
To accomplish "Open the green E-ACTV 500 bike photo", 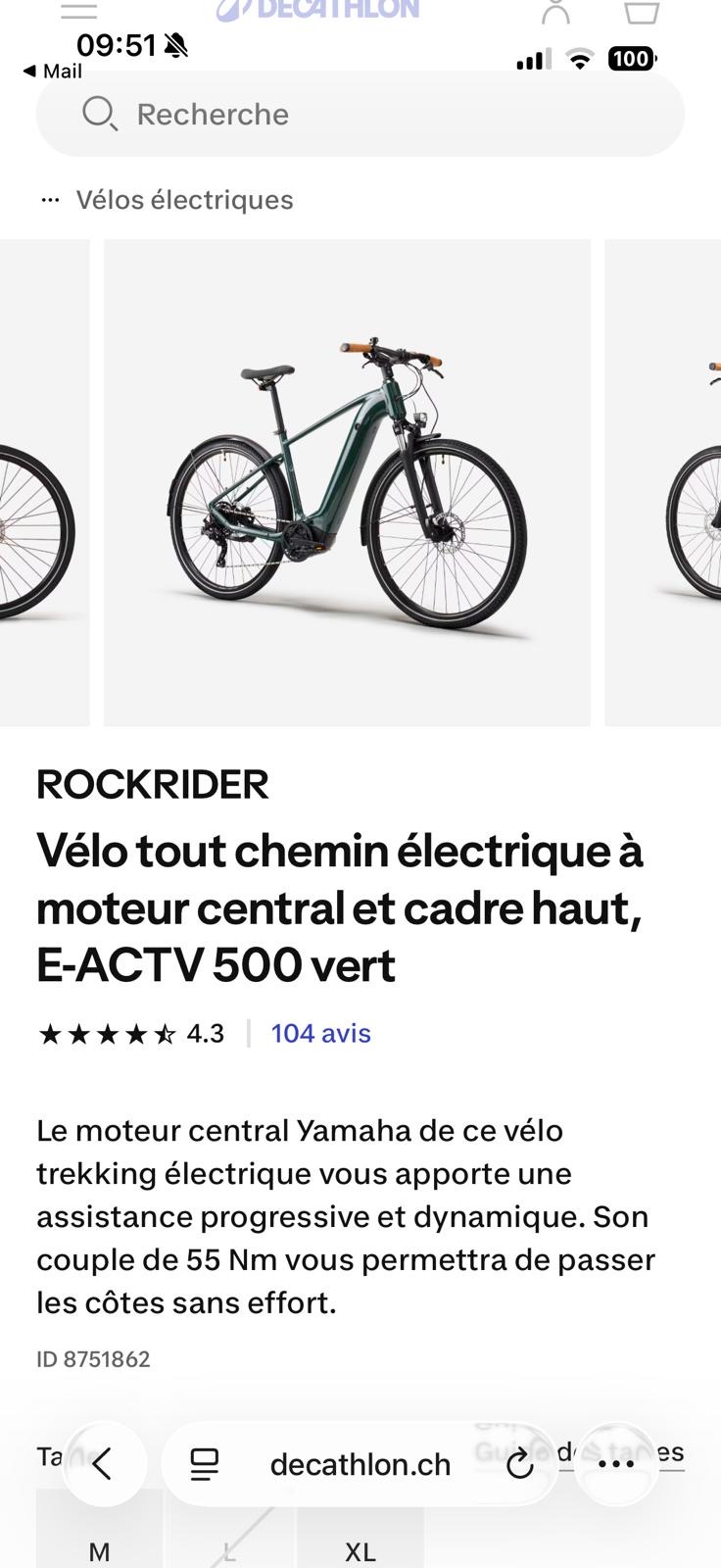I will click(x=347, y=482).
